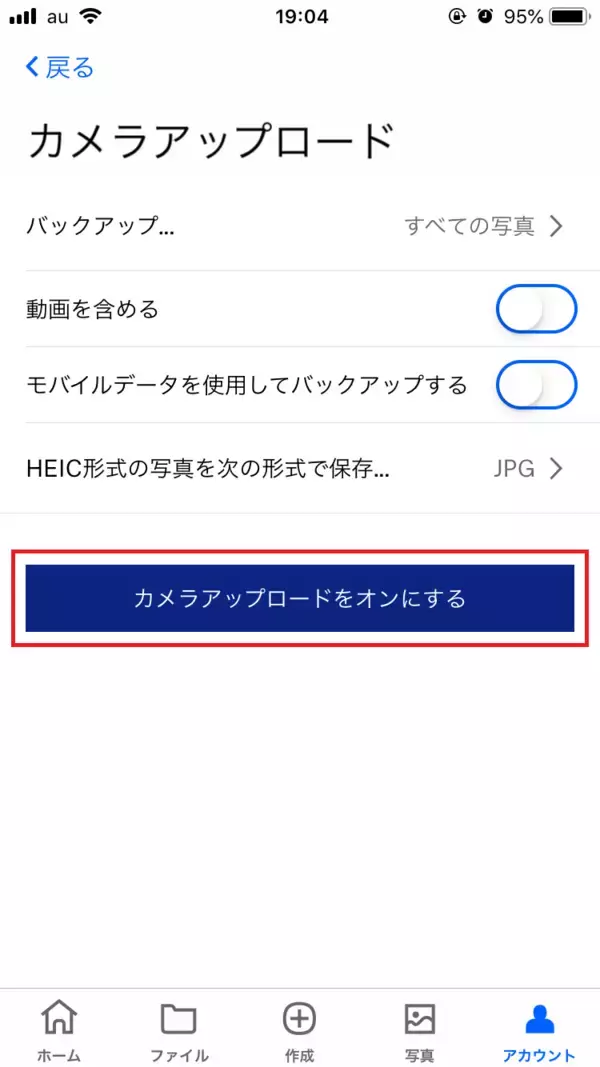Tap カメラアップロードをオンにする button
Image resolution: width=600 pixels, height=1067 pixels.
[x=300, y=598]
